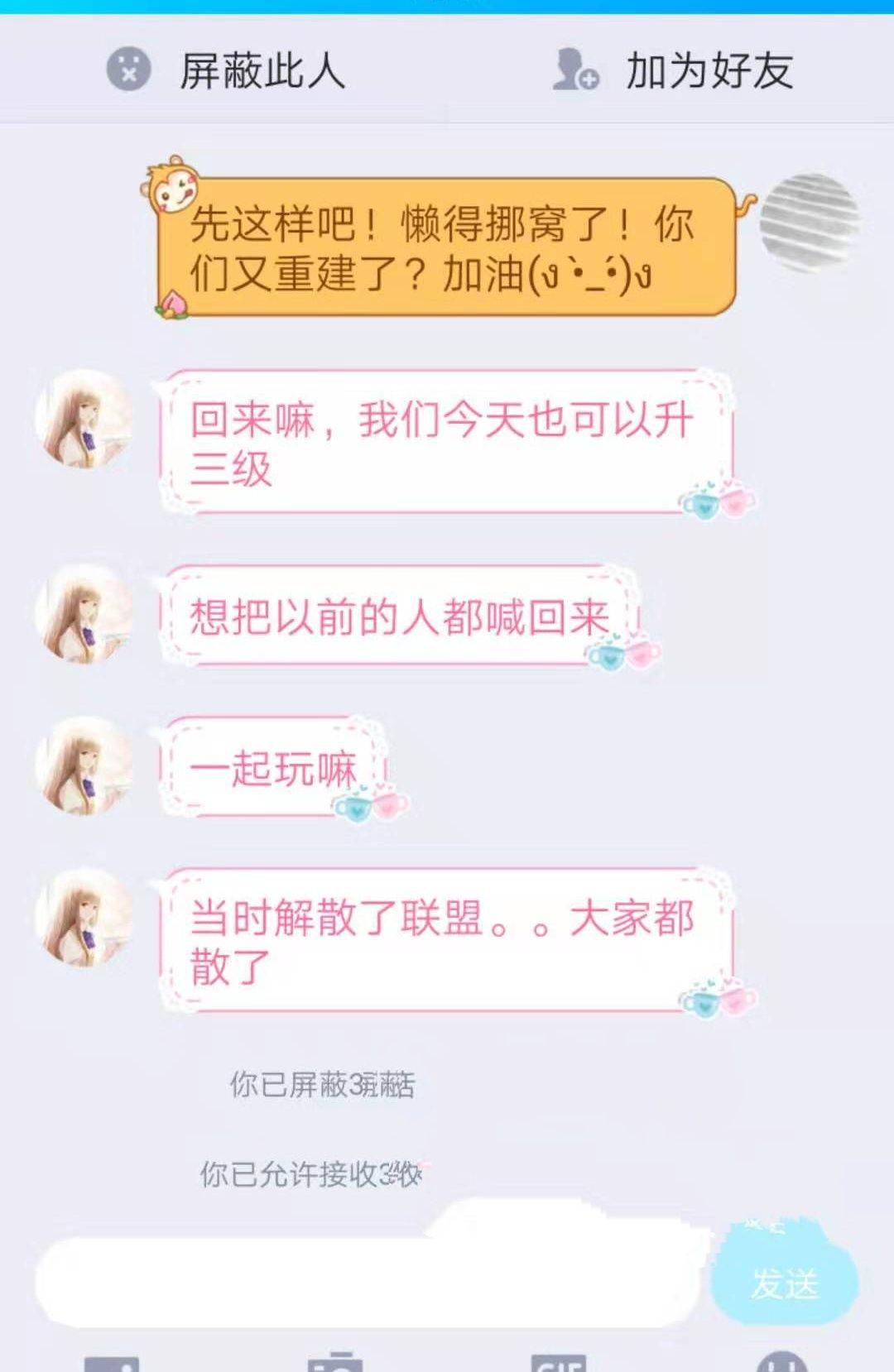Tap the smiley emoji icon at bottom right
The height and width of the screenshot is (1372, 894).
[x=782, y=1361]
